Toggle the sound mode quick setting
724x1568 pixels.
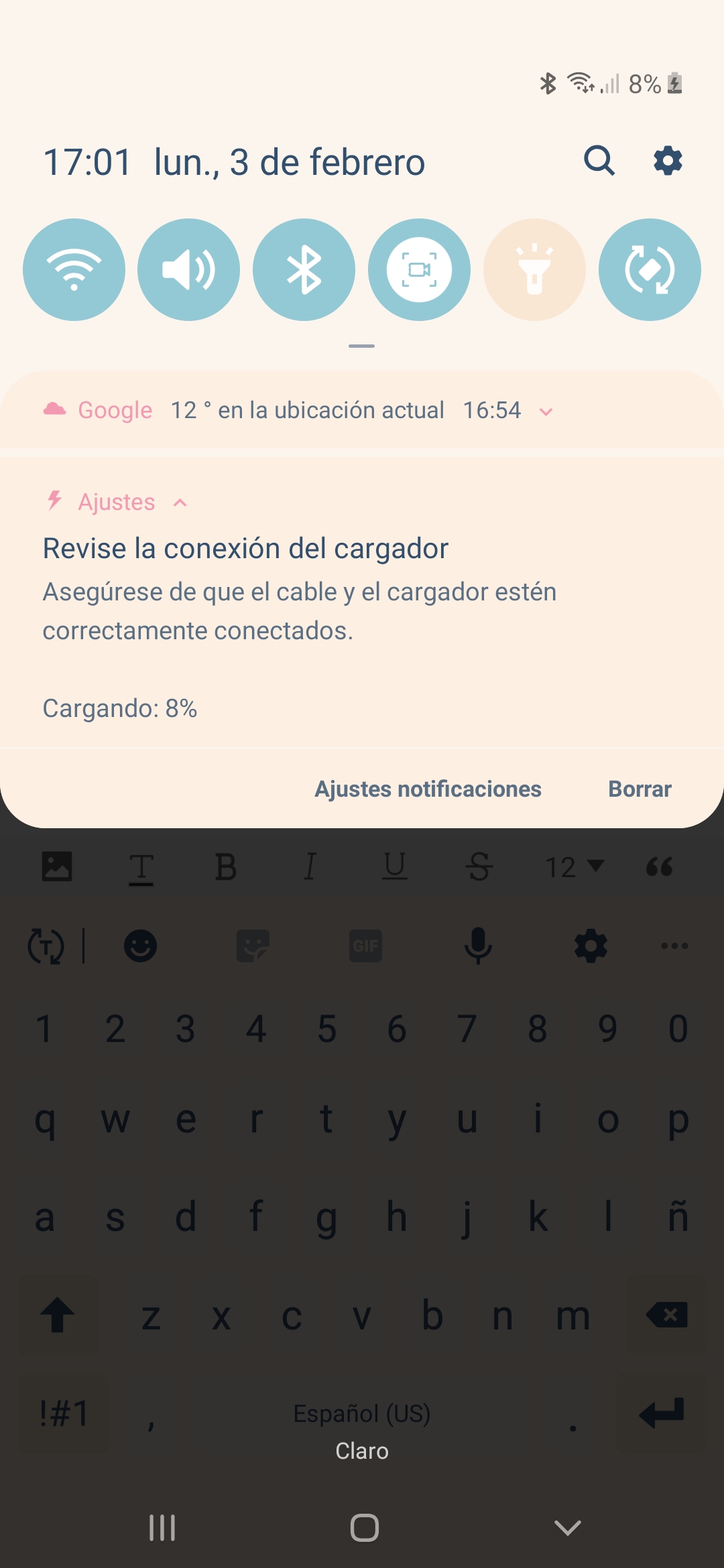189,269
